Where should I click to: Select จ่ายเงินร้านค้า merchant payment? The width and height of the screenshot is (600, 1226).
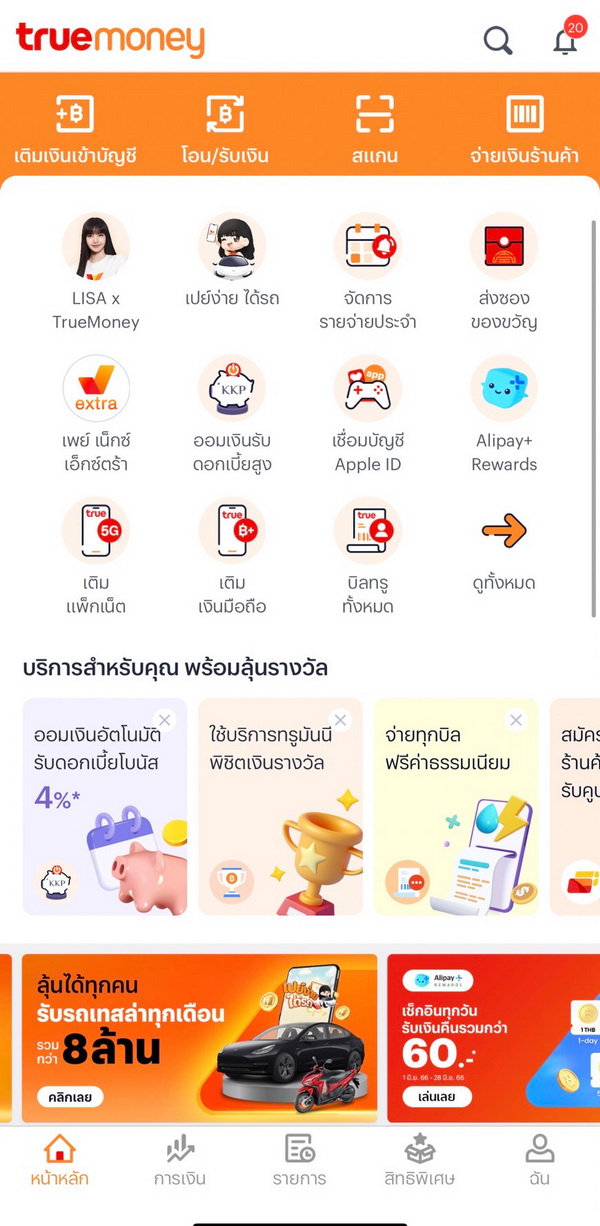point(525,129)
